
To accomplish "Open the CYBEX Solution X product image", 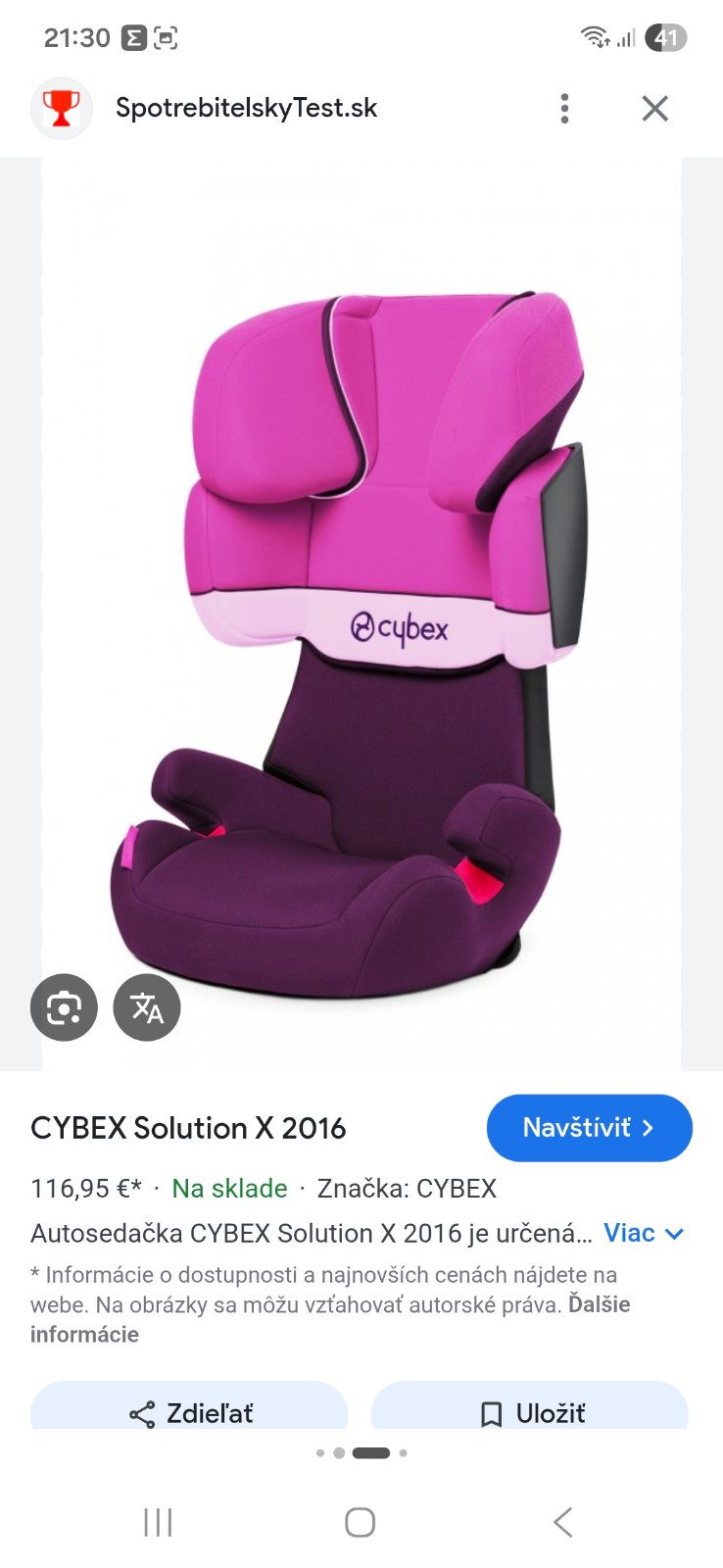I will pyautogui.click(x=361, y=627).
